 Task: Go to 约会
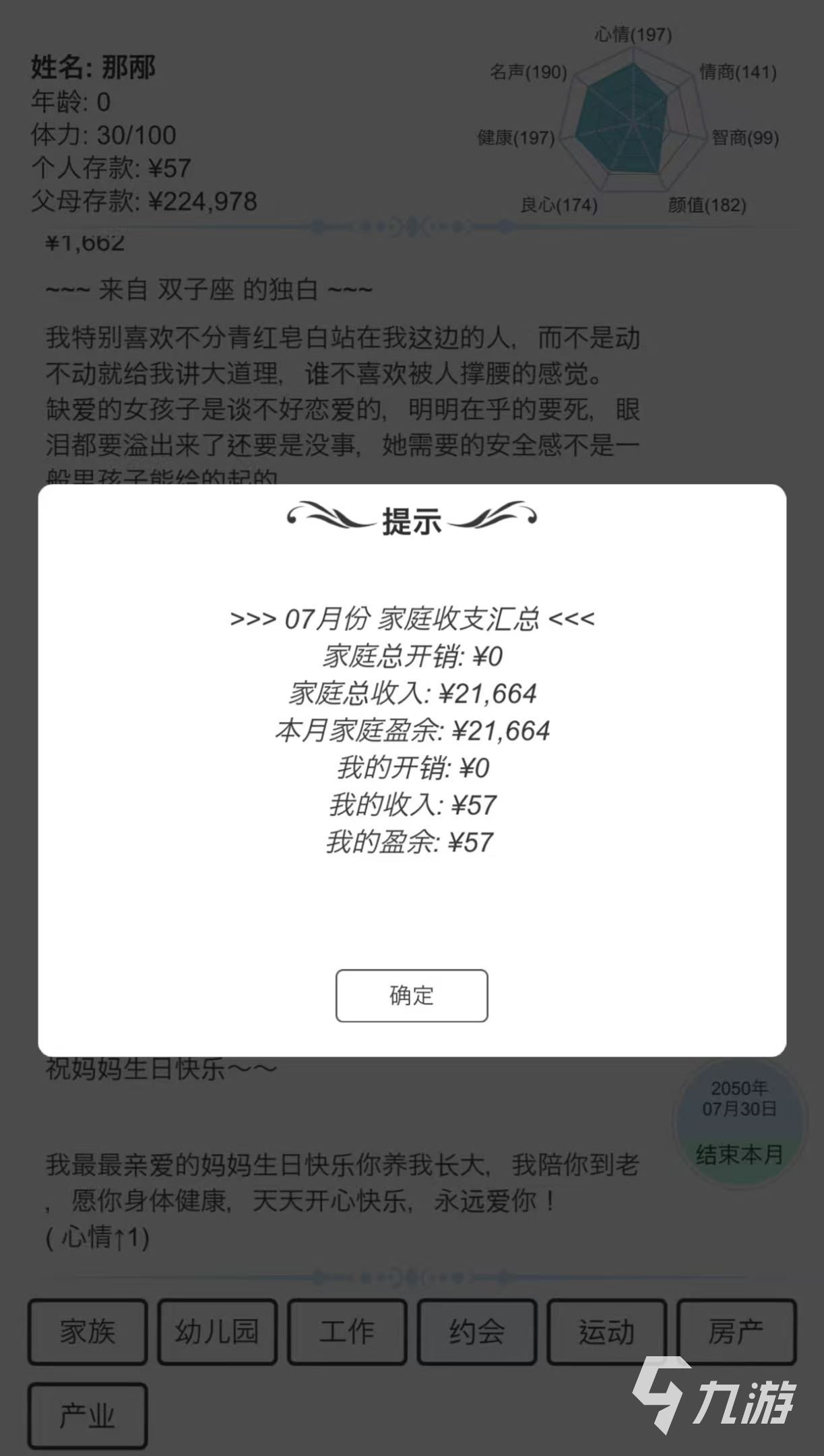pyautogui.click(x=477, y=1331)
